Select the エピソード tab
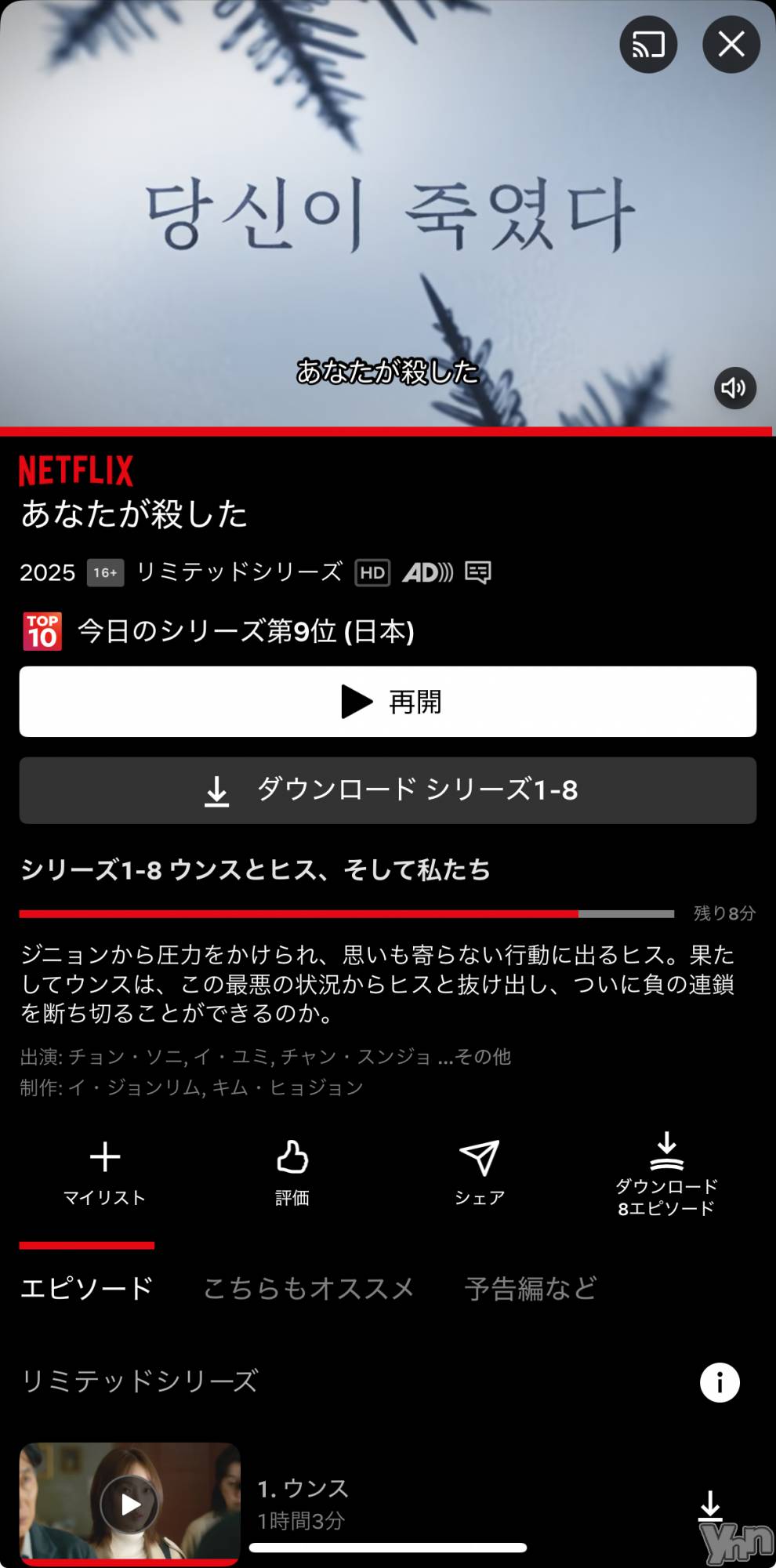Viewport: 776px width, 1568px height. [87, 1288]
